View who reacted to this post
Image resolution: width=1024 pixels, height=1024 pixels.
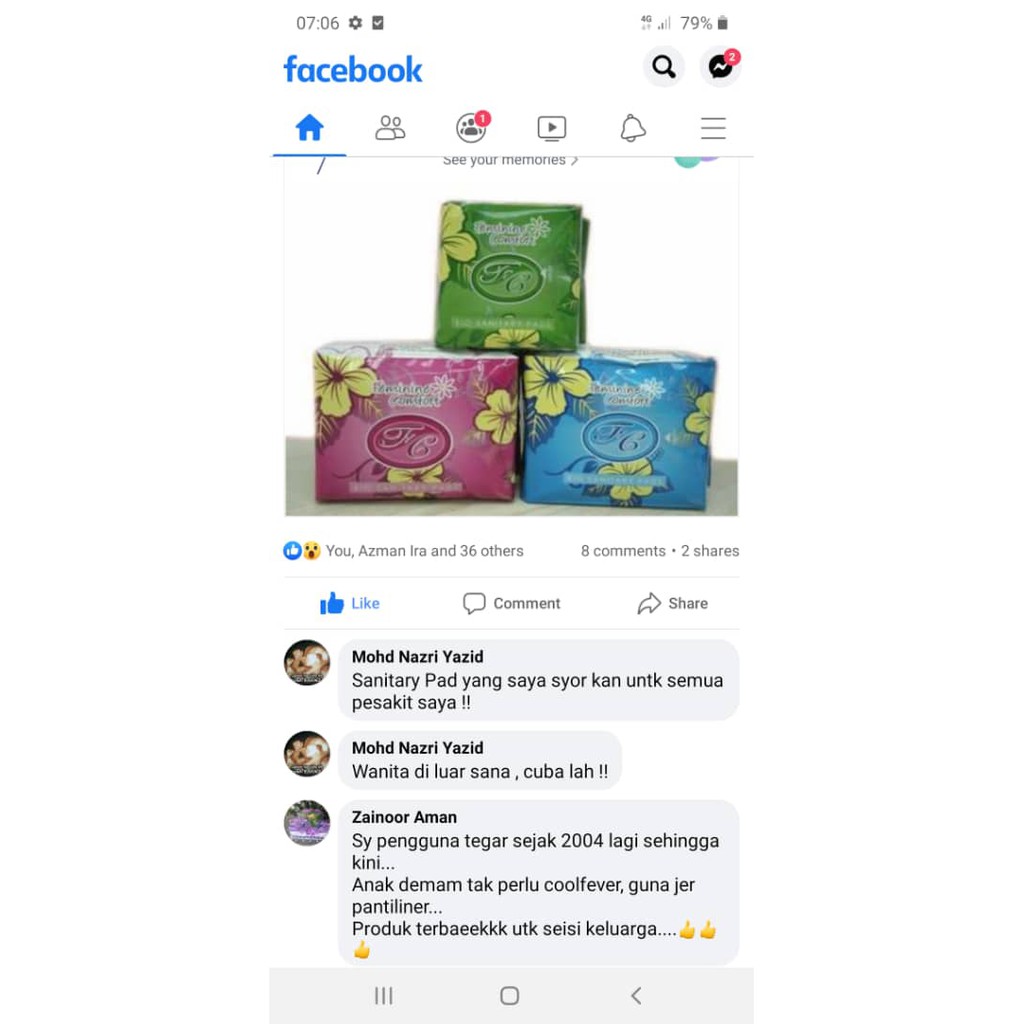pyautogui.click(x=403, y=551)
